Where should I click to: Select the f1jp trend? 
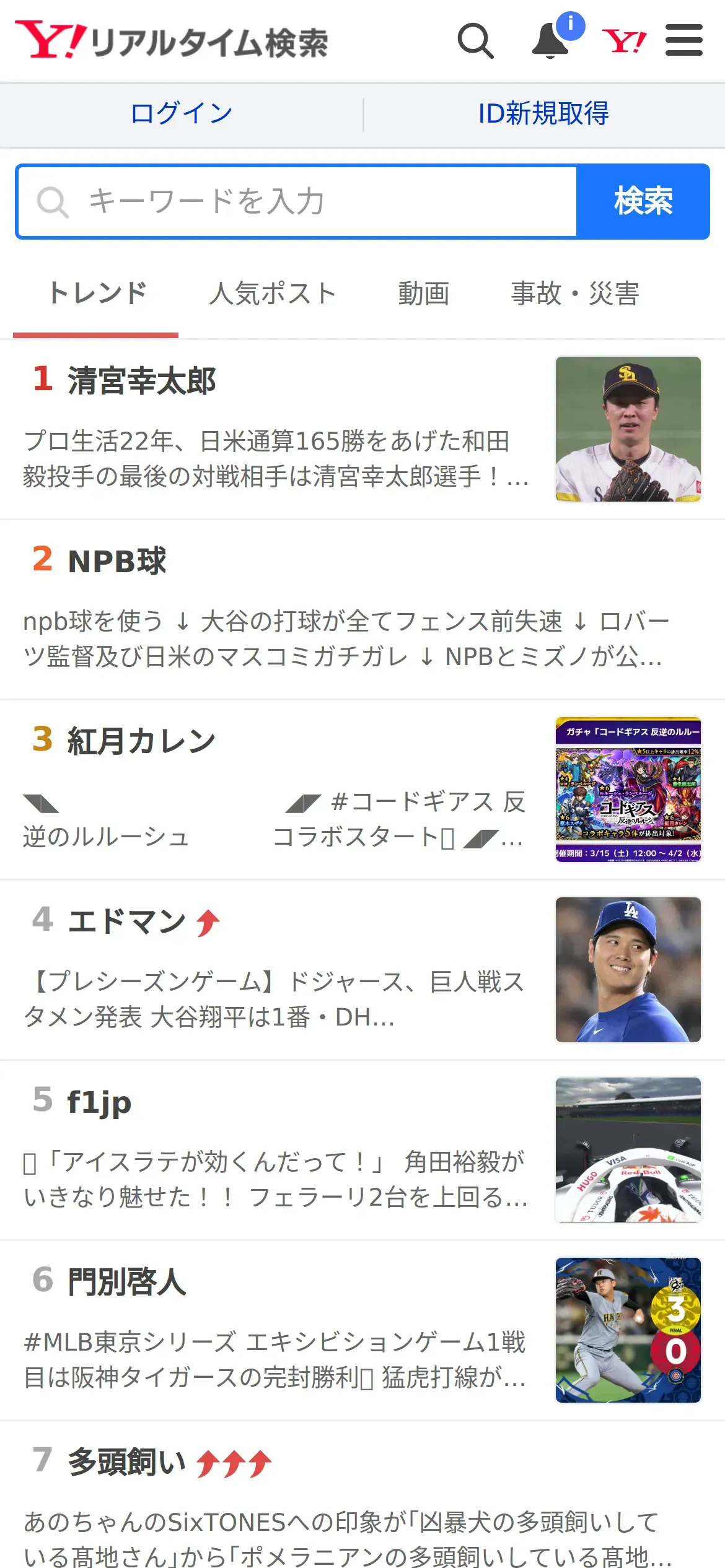point(99,1102)
